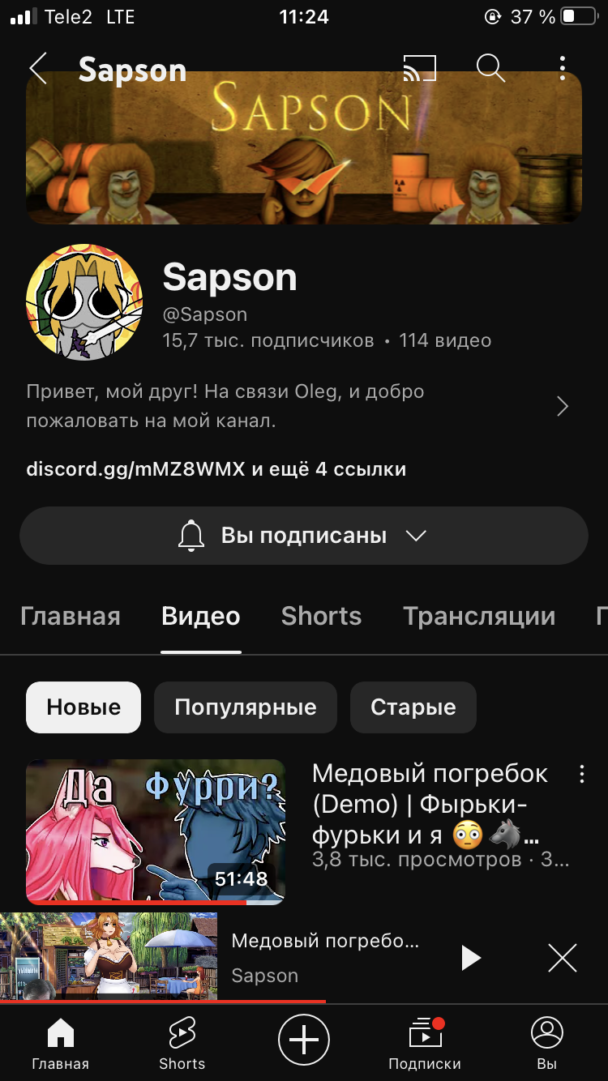Open options for "Медовый погребок (Demo)" video
The width and height of the screenshot is (608, 1081).
(581, 774)
